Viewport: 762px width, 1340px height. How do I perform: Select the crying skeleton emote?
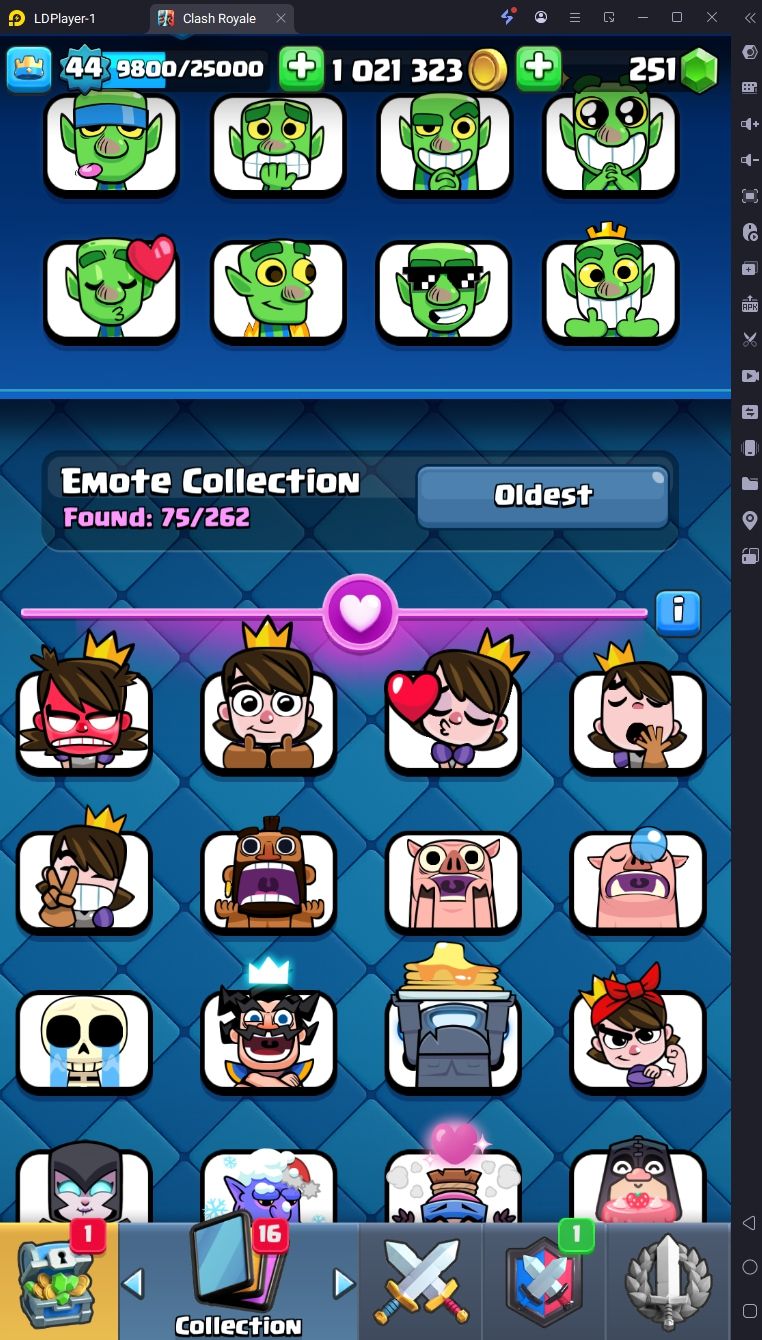point(84,1042)
